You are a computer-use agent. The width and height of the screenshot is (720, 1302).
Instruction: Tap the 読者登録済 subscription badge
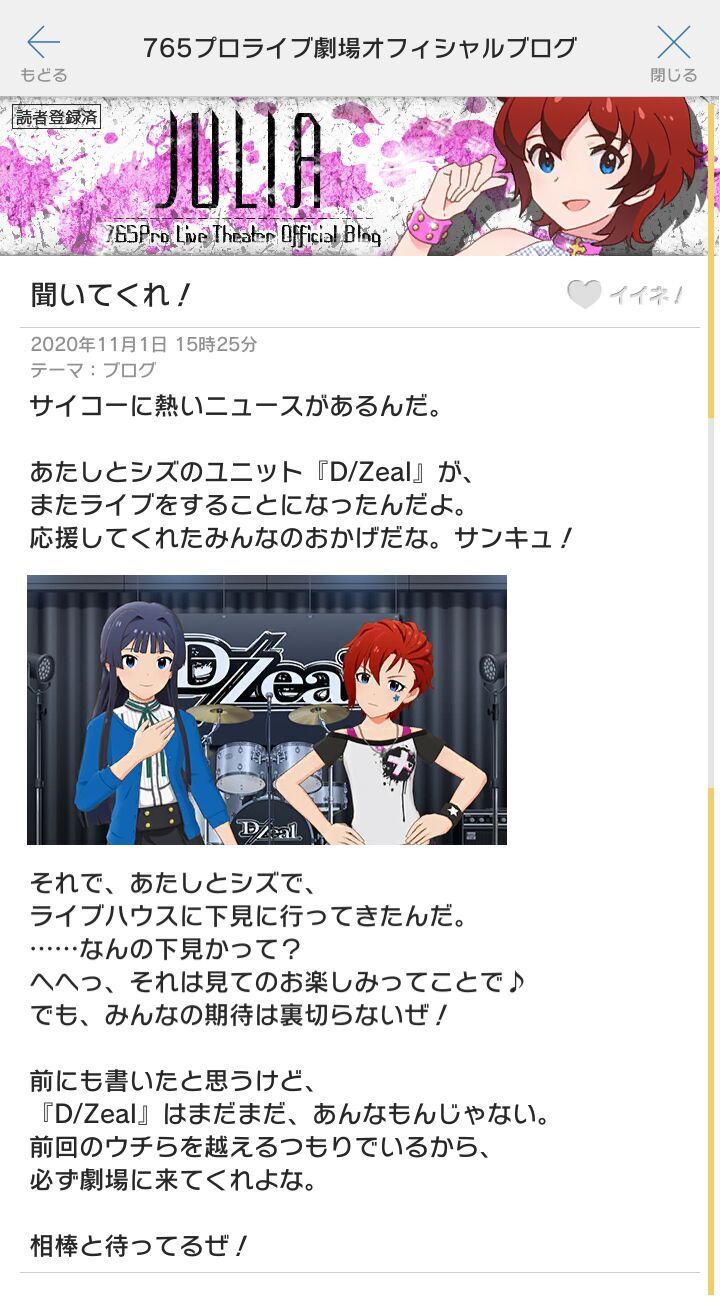(x=57, y=117)
